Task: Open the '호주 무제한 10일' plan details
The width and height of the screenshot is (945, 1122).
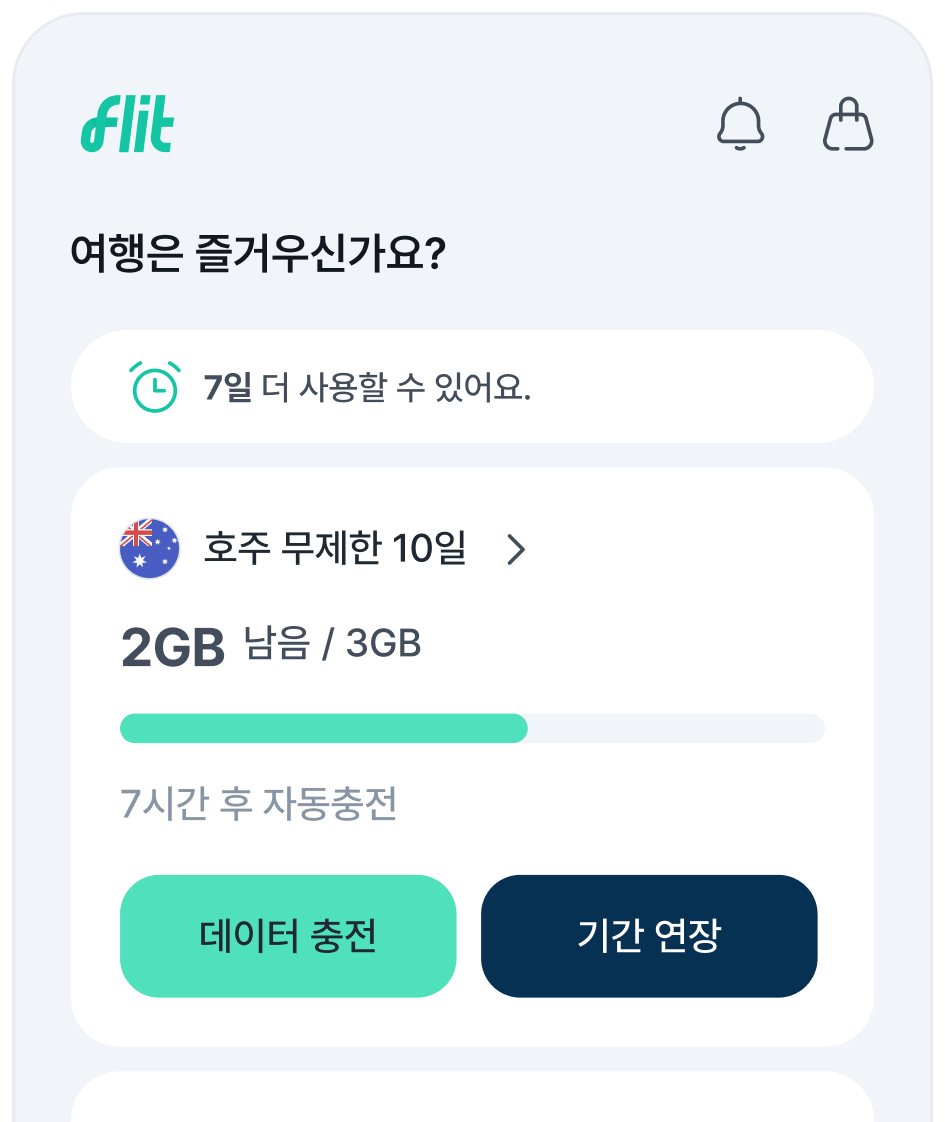Action: pos(335,548)
